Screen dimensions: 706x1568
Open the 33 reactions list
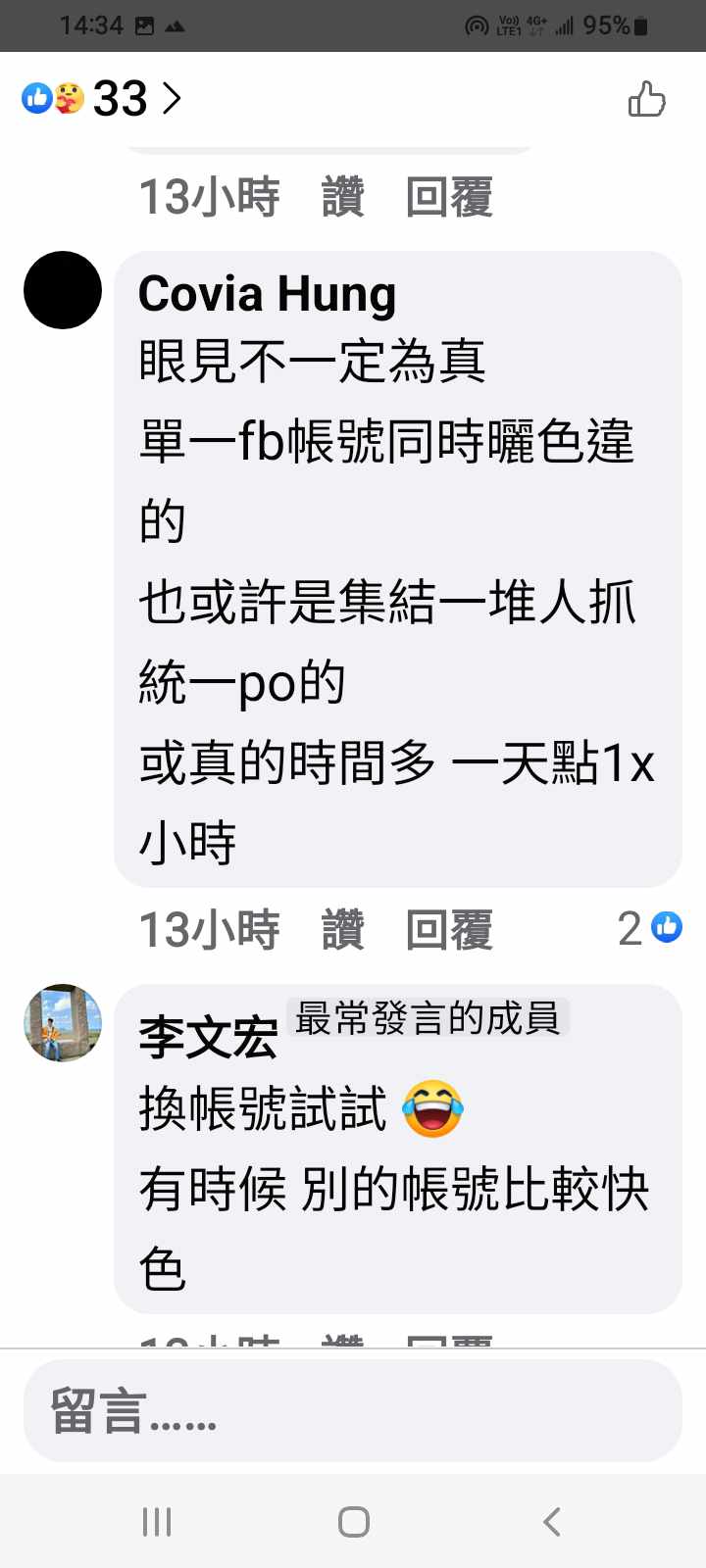point(102,99)
